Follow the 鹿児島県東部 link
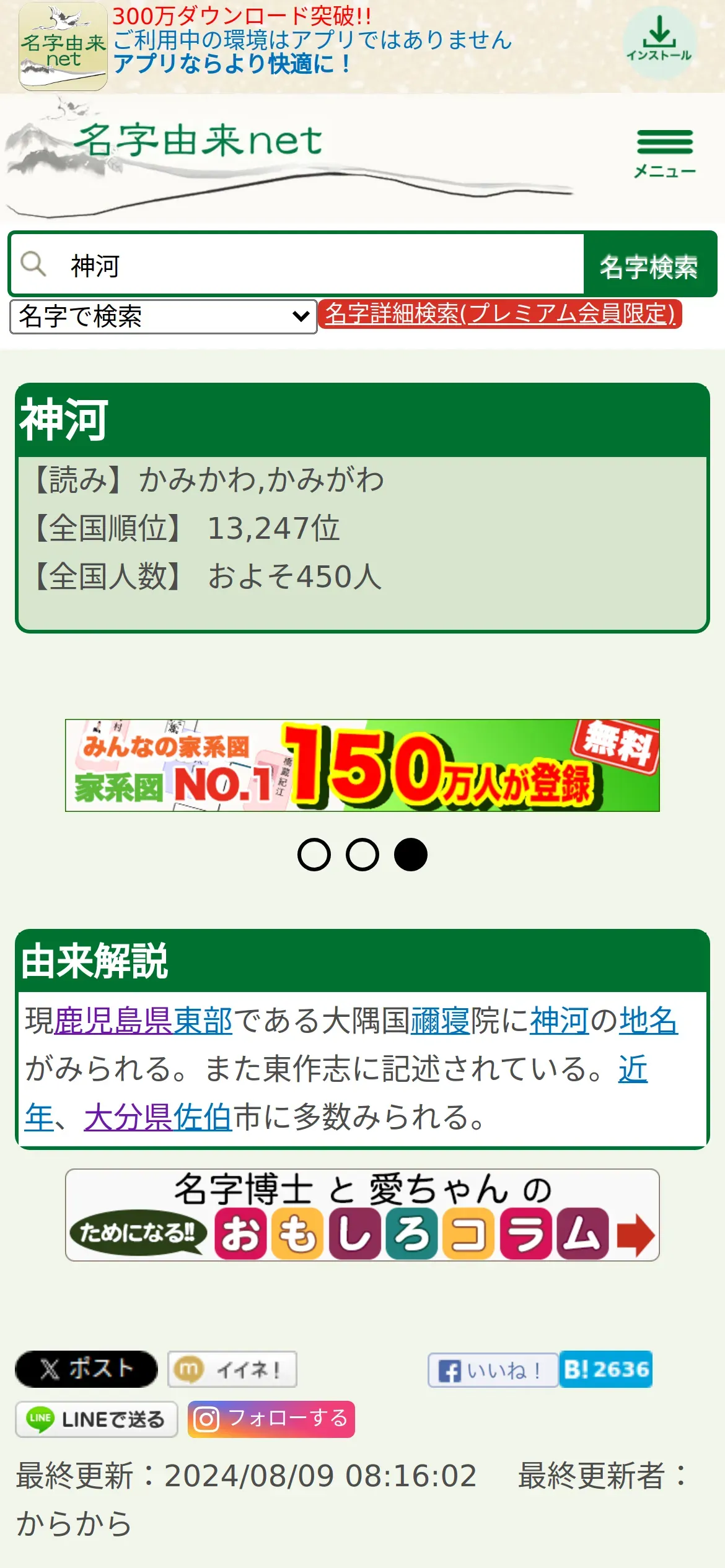Viewport: 725px width, 1568px height. coord(143,1021)
